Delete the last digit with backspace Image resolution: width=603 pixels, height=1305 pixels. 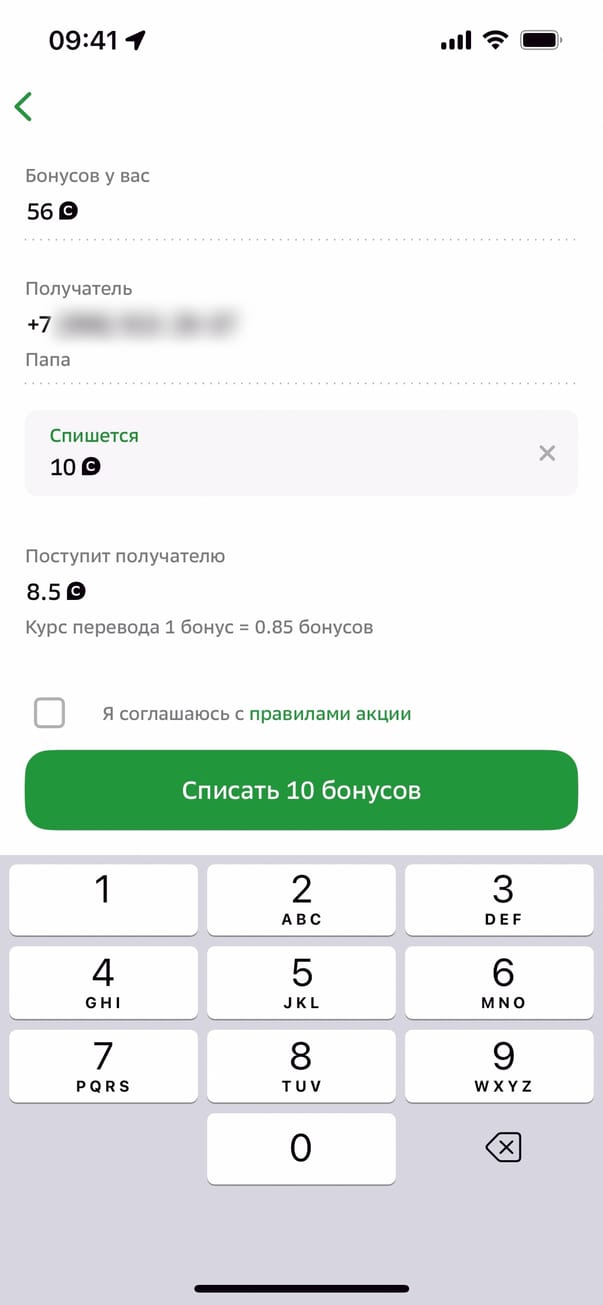click(503, 1149)
